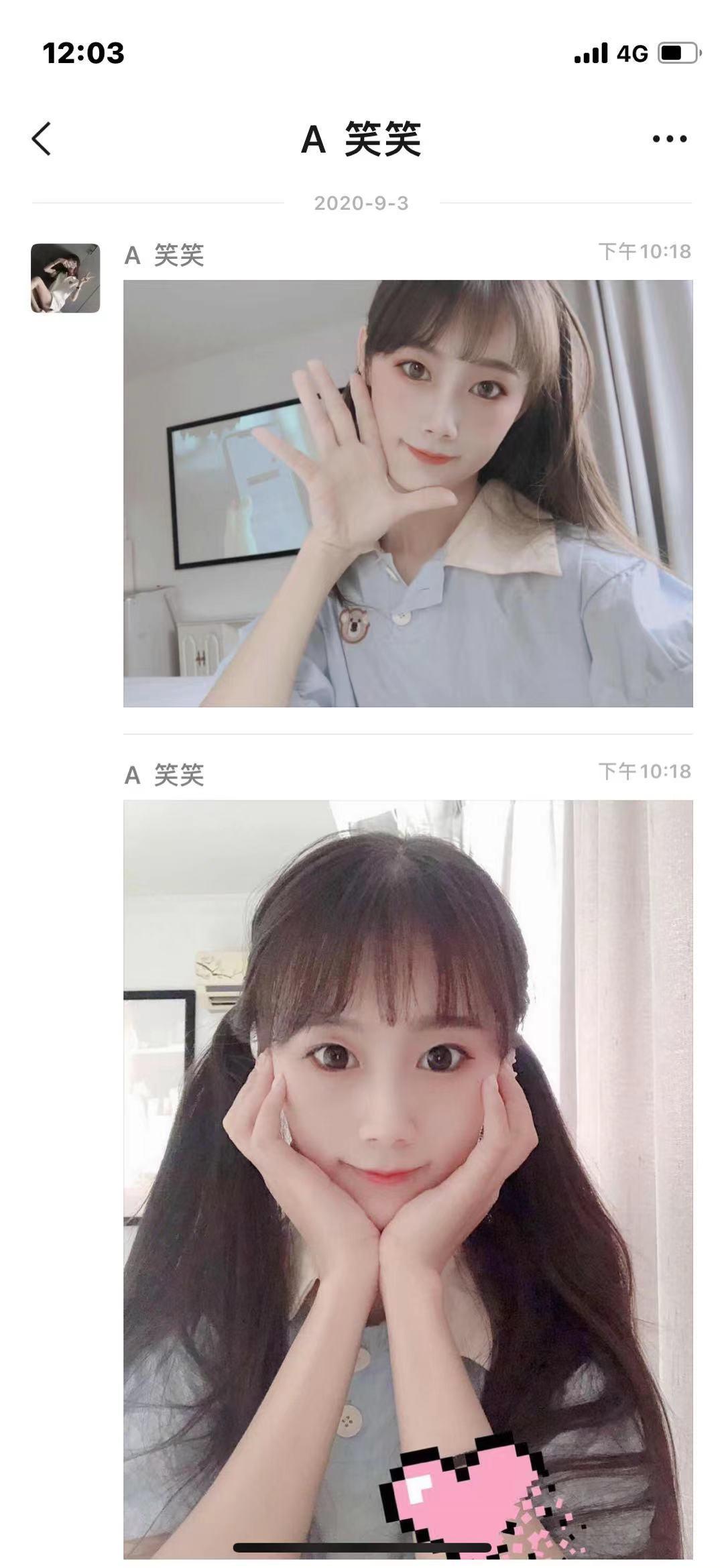The width and height of the screenshot is (724, 1568).
Task: Open the three-dot overflow menu
Action: pyautogui.click(x=669, y=139)
